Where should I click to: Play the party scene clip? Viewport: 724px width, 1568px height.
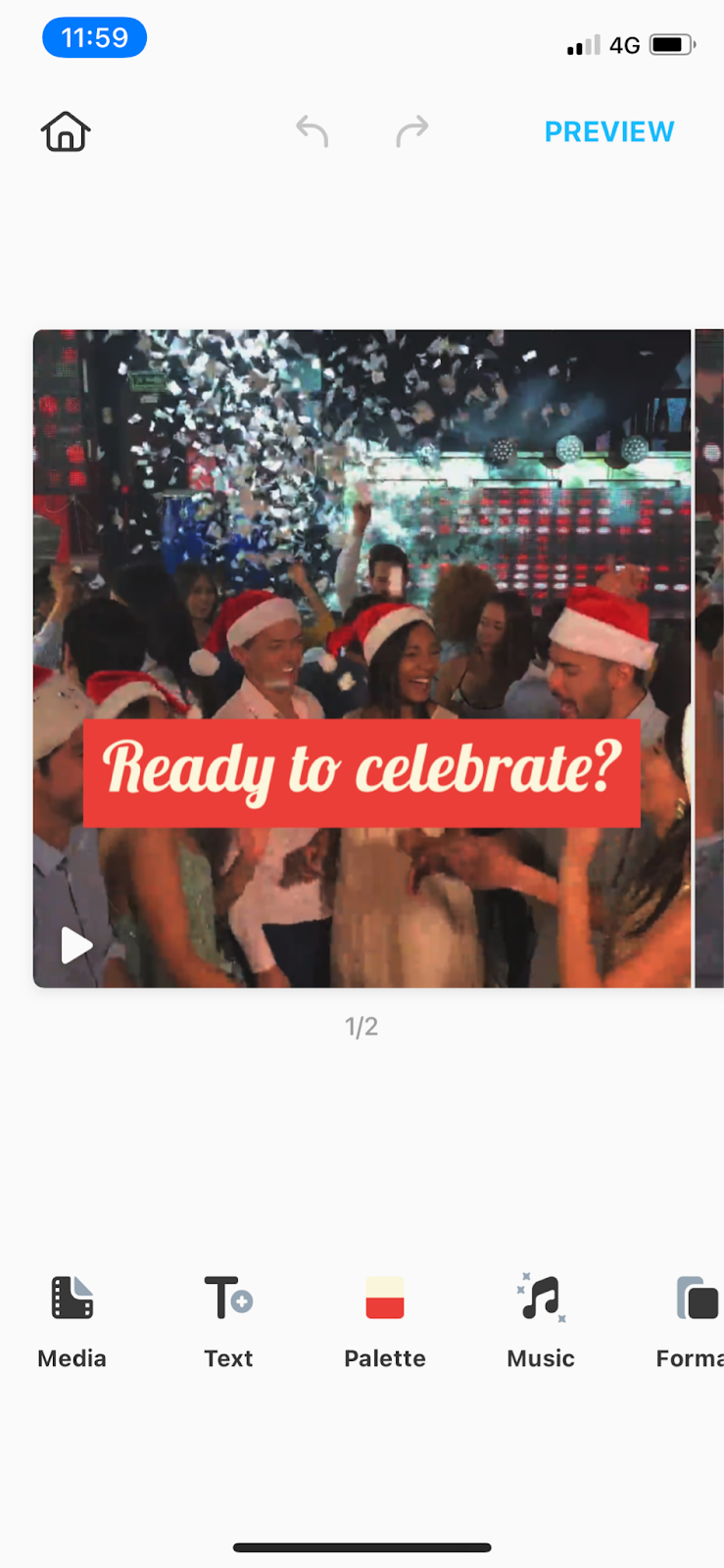click(76, 946)
